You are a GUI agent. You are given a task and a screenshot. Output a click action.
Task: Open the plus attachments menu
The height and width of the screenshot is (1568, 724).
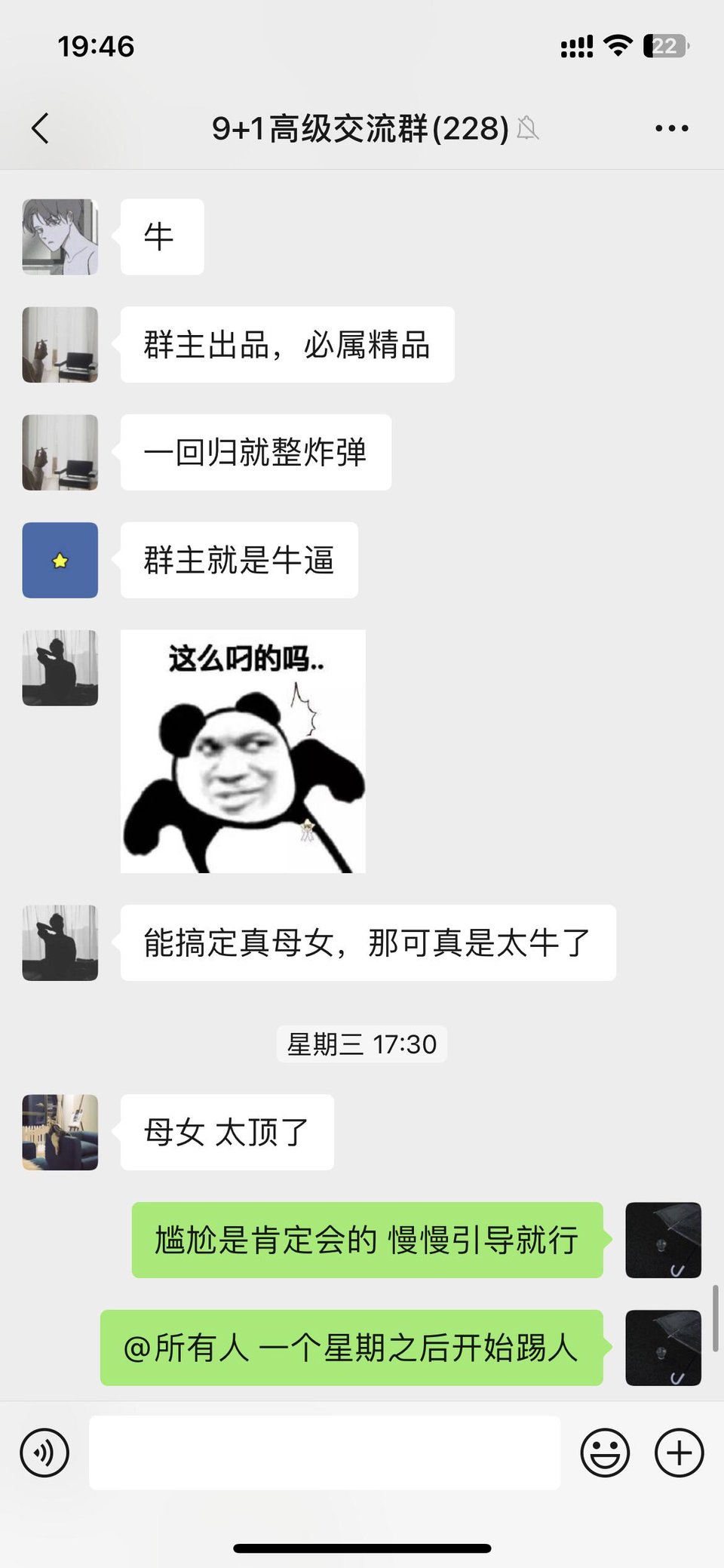click(679, 1453)
